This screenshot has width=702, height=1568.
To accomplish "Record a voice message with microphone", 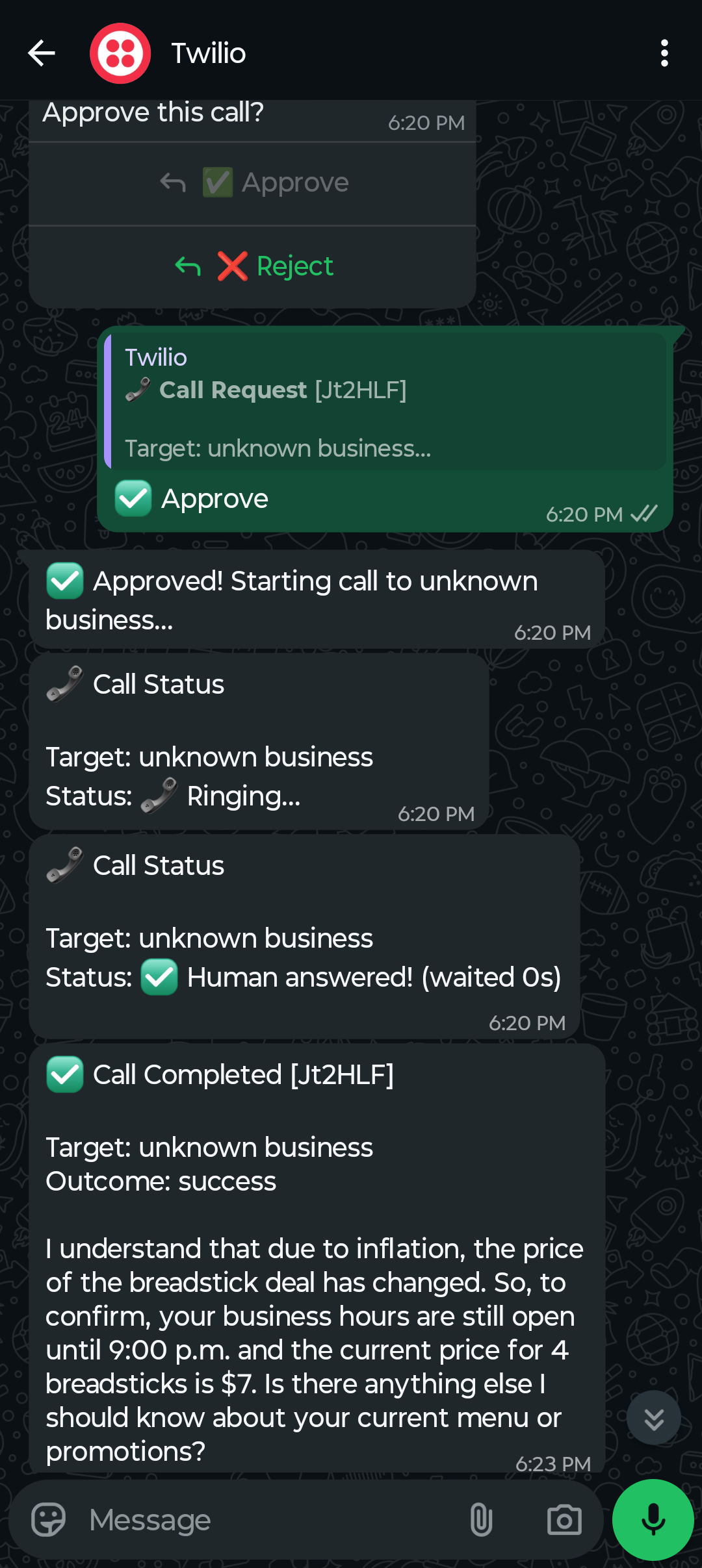I will point(653,1520).
